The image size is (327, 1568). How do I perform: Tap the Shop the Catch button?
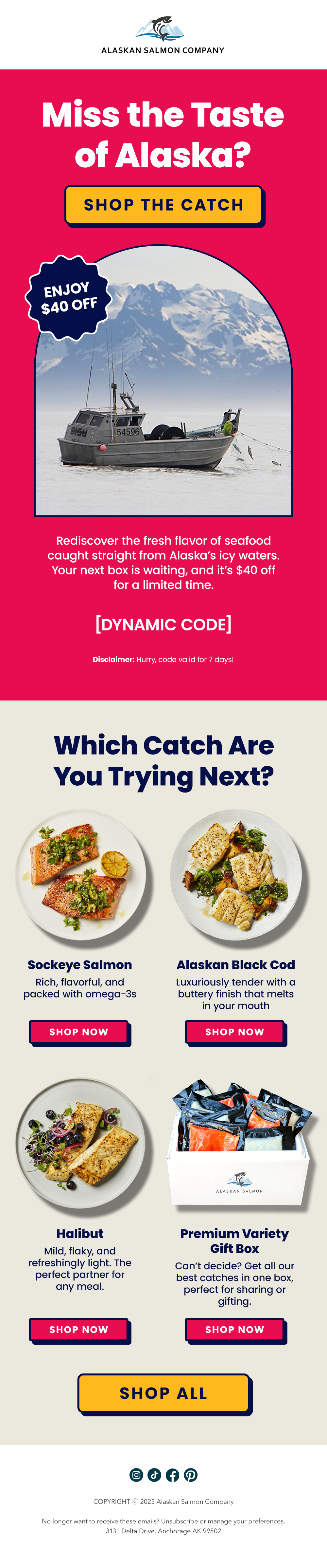pyautogui.click(x=163, y=205)
